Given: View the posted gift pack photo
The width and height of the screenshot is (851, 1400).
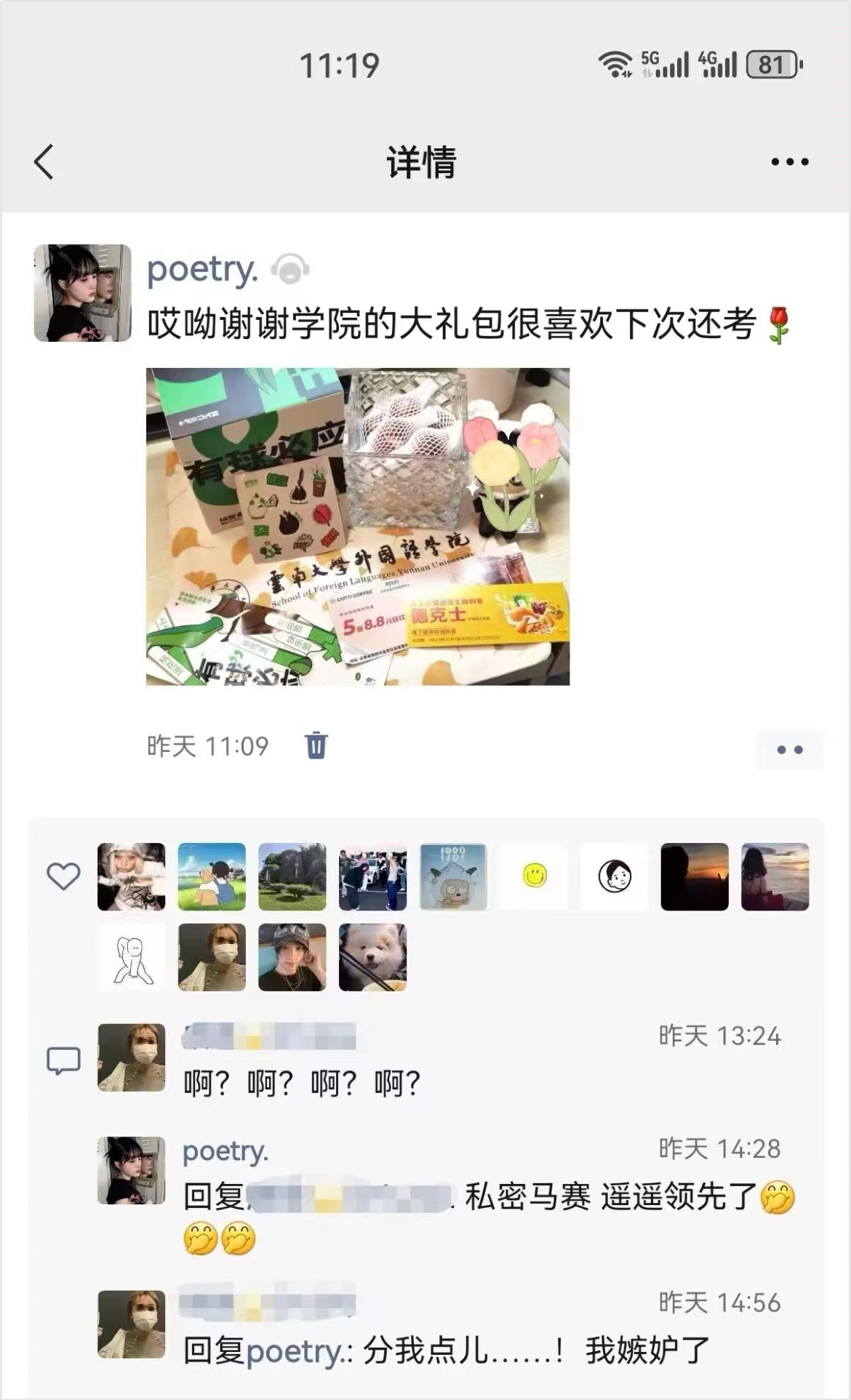Looking at the screenshot, I should click(357, 527).
